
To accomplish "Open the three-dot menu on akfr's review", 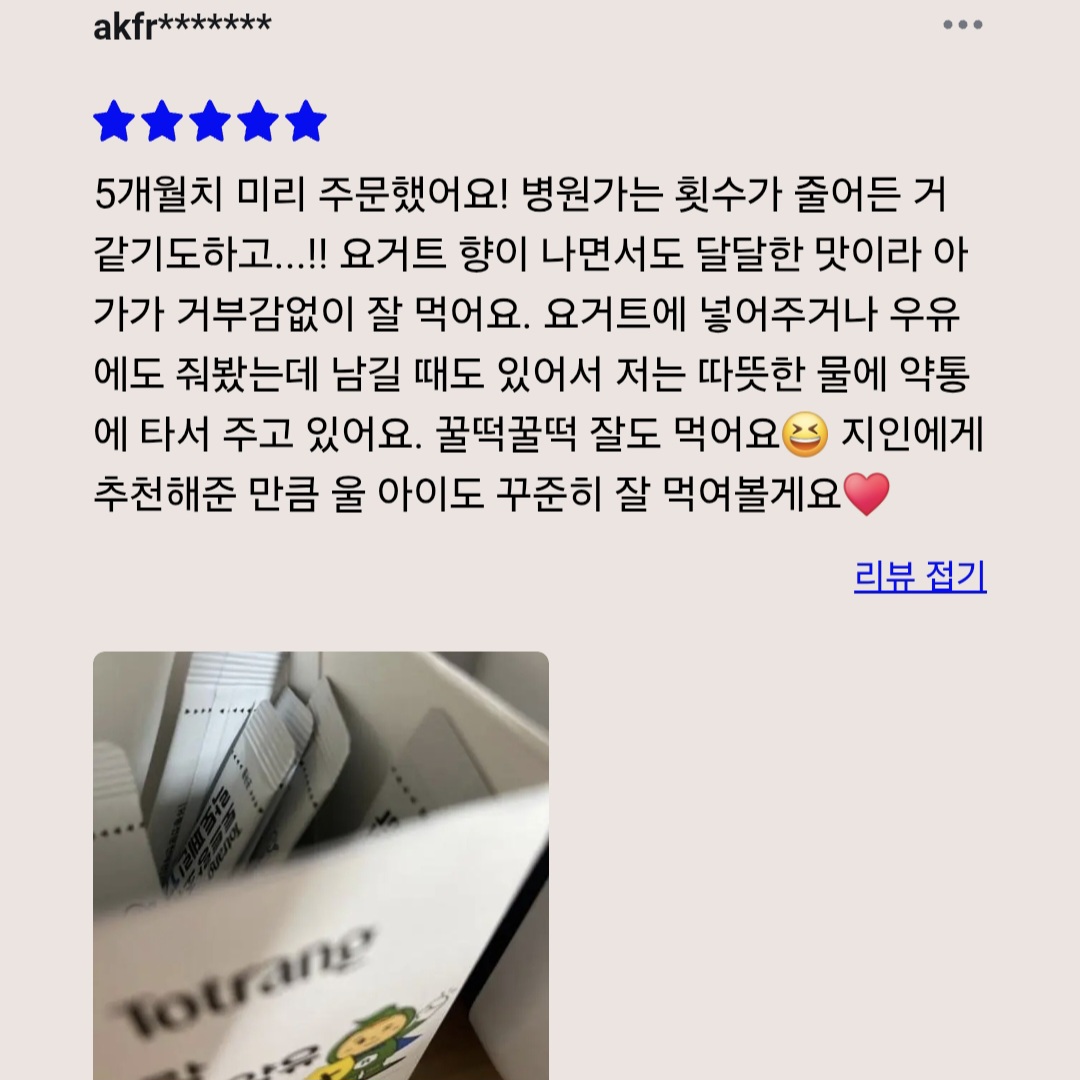I will pyautogui.click(x=962, y=25).
